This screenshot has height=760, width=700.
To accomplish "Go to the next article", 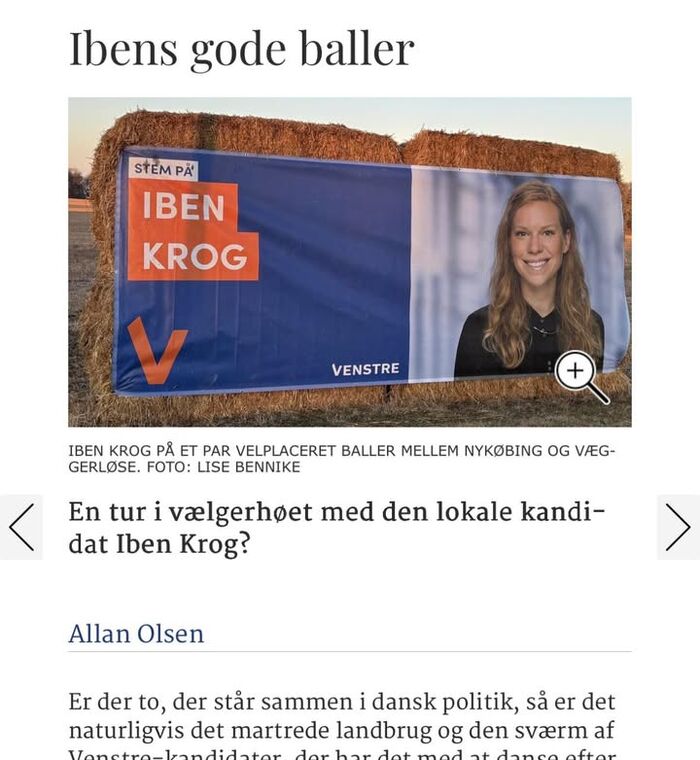I will point(678,527).
